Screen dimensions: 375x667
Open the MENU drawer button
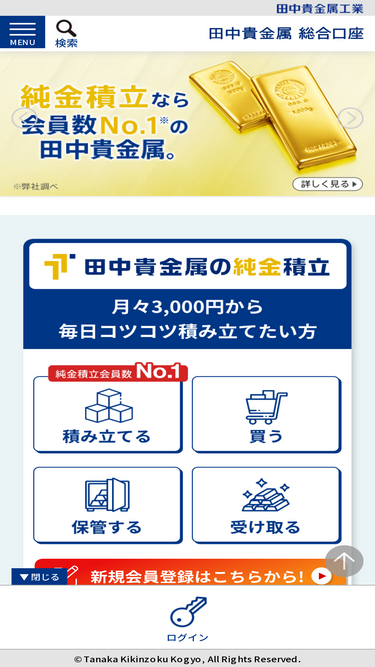pos(23,32)
